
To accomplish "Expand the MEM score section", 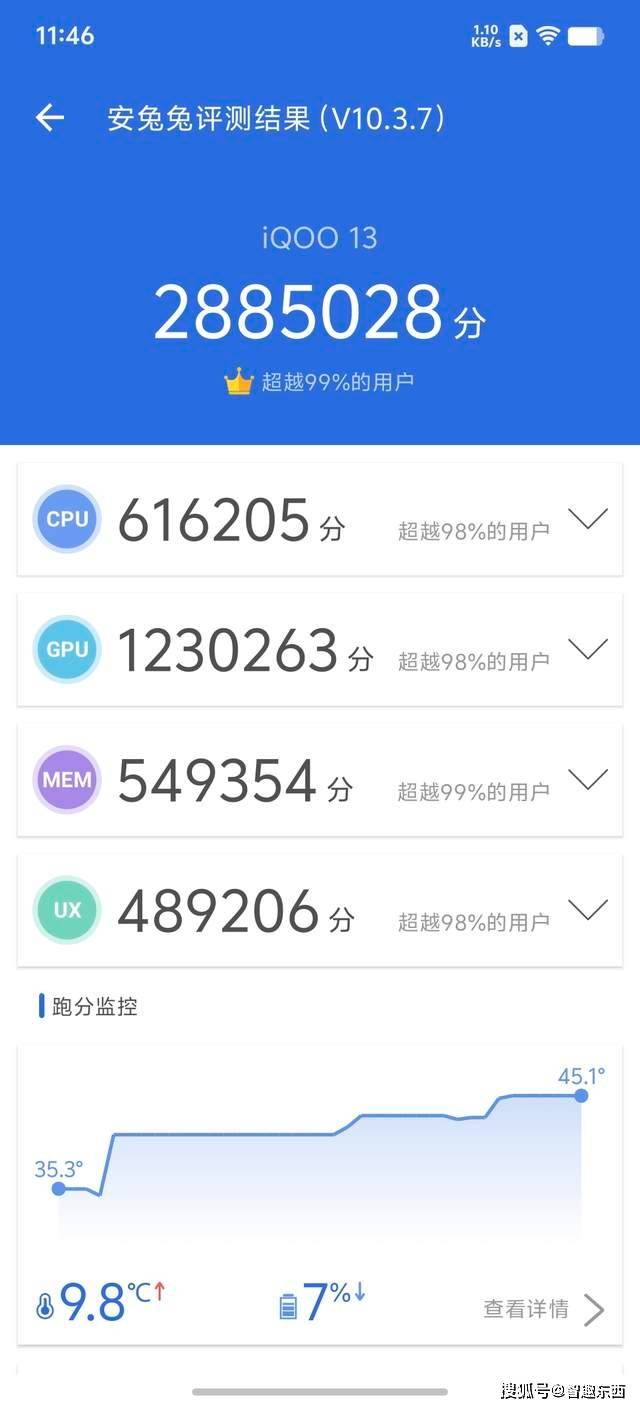I will click(587, 779).
